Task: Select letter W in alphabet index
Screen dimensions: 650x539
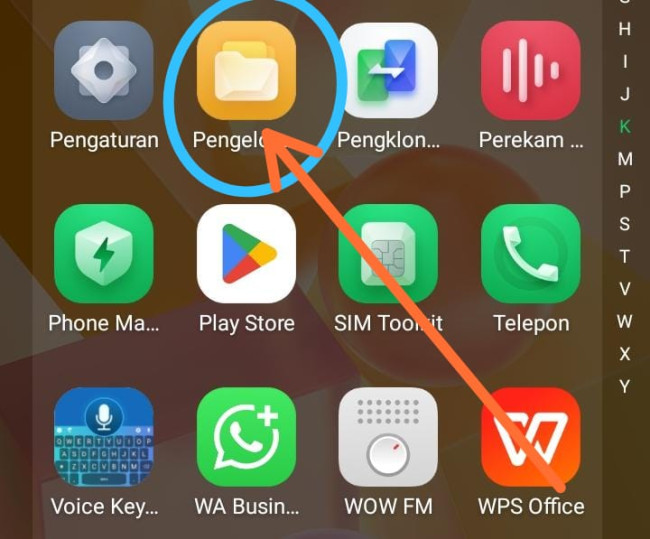Action: 625,321
